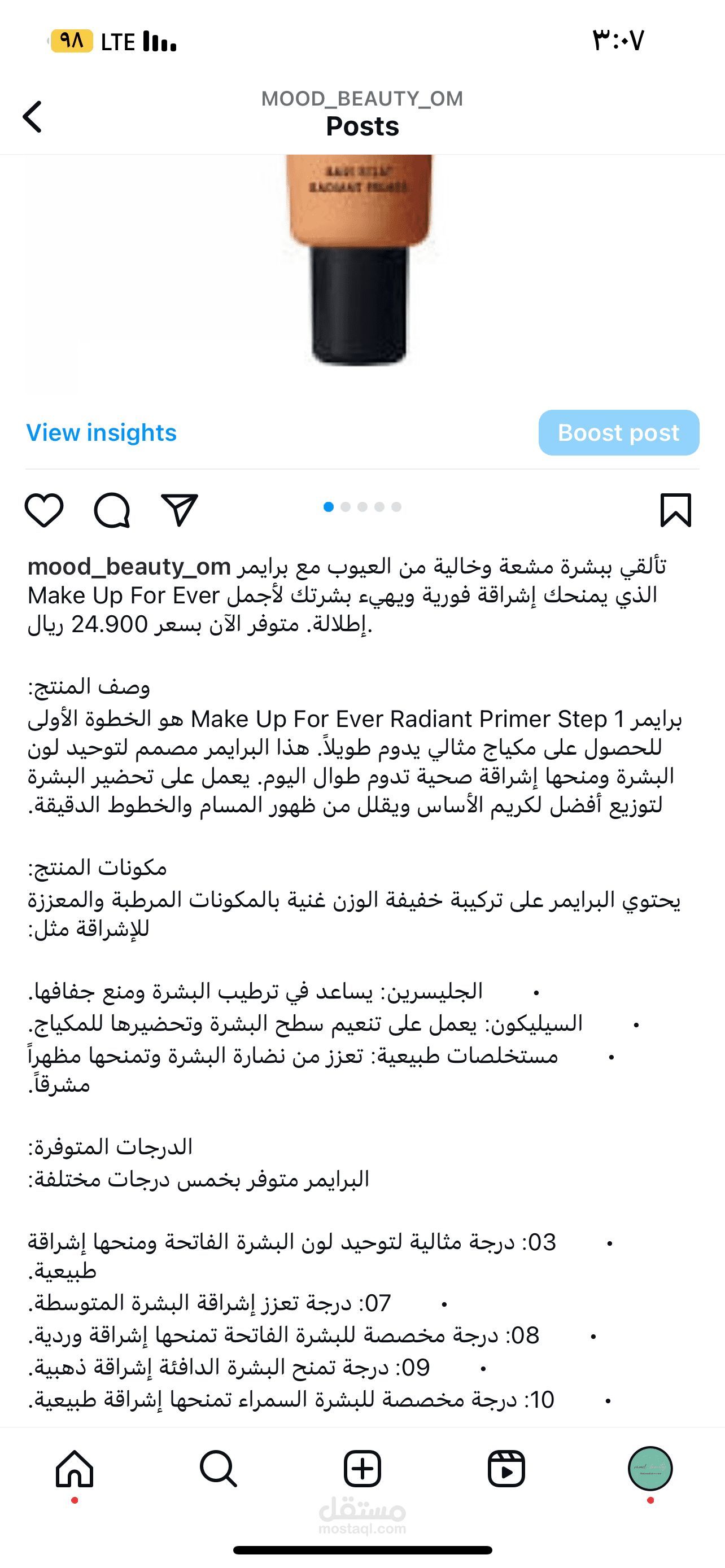725x1568 pixels.
Task: Open mood_beauty_om profile from caption username
Action: coord(129,567)
